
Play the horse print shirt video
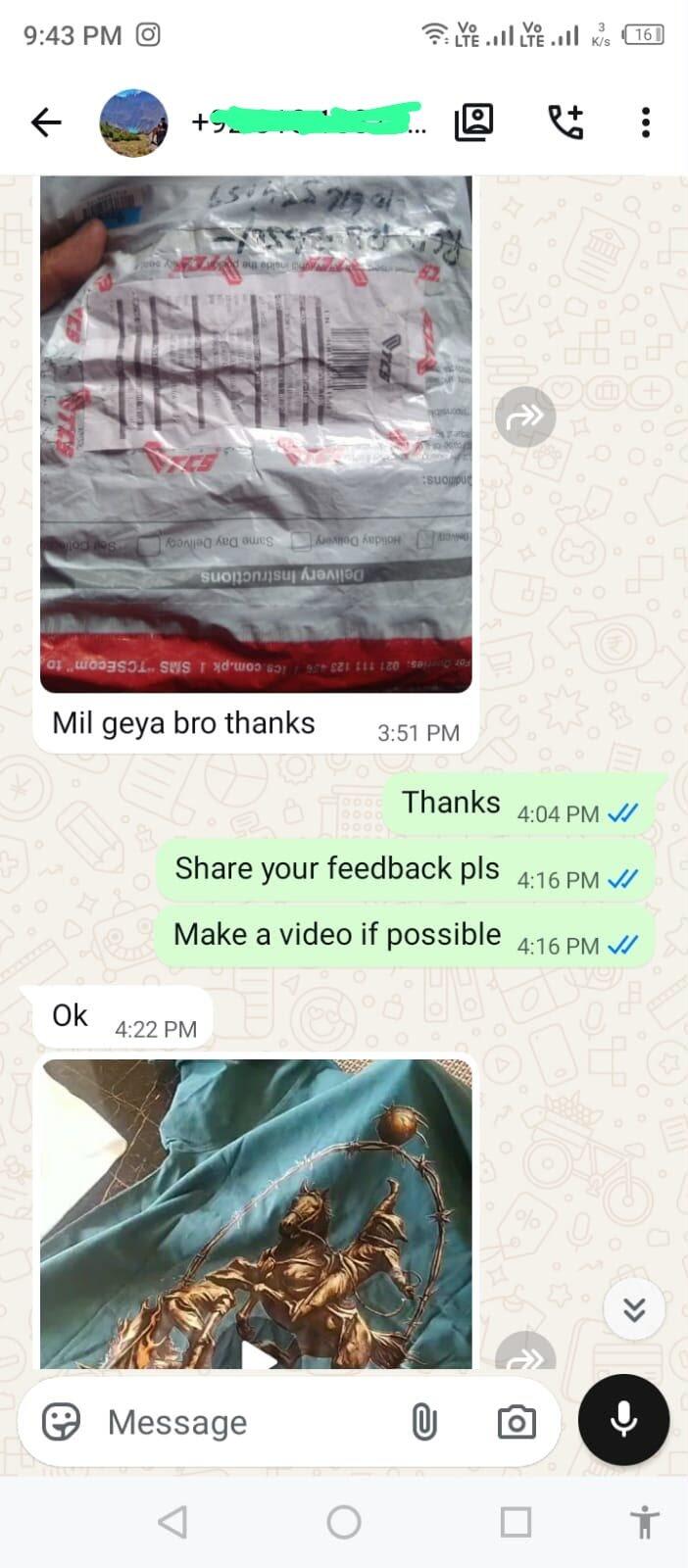click(x=256, y=1213)
